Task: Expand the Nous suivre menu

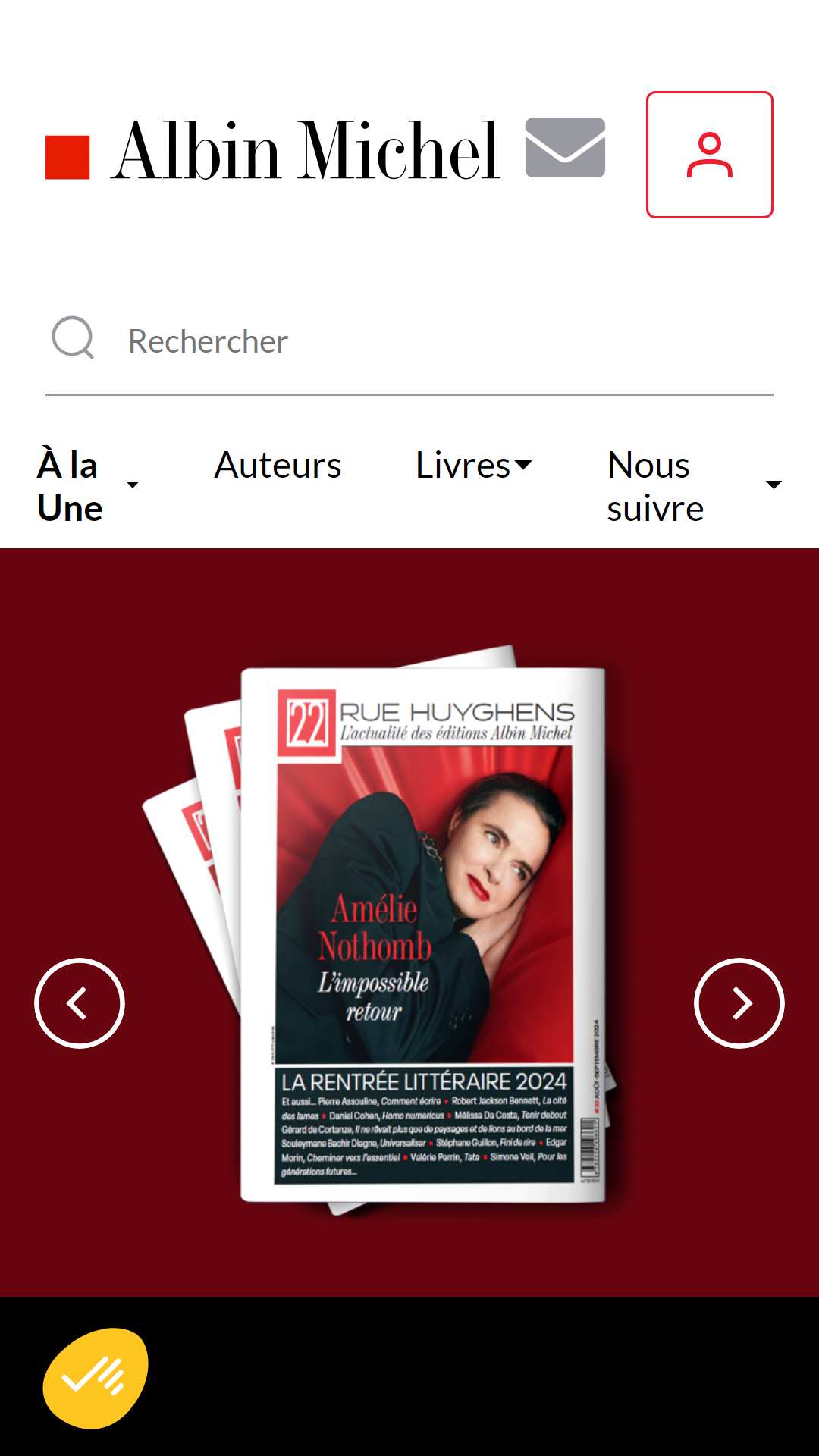Action: point(694,486)
